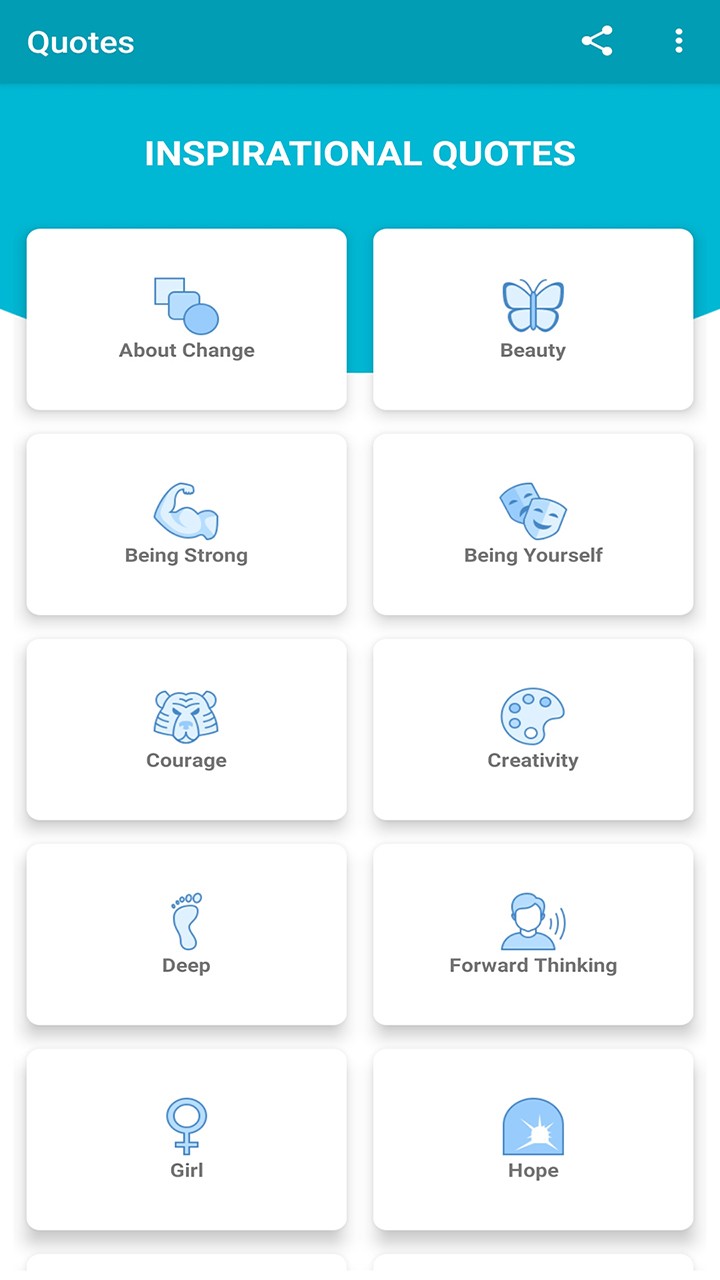Select the Being Strong category
Viewport: 720px width, 1280px height.
[187, 525]
